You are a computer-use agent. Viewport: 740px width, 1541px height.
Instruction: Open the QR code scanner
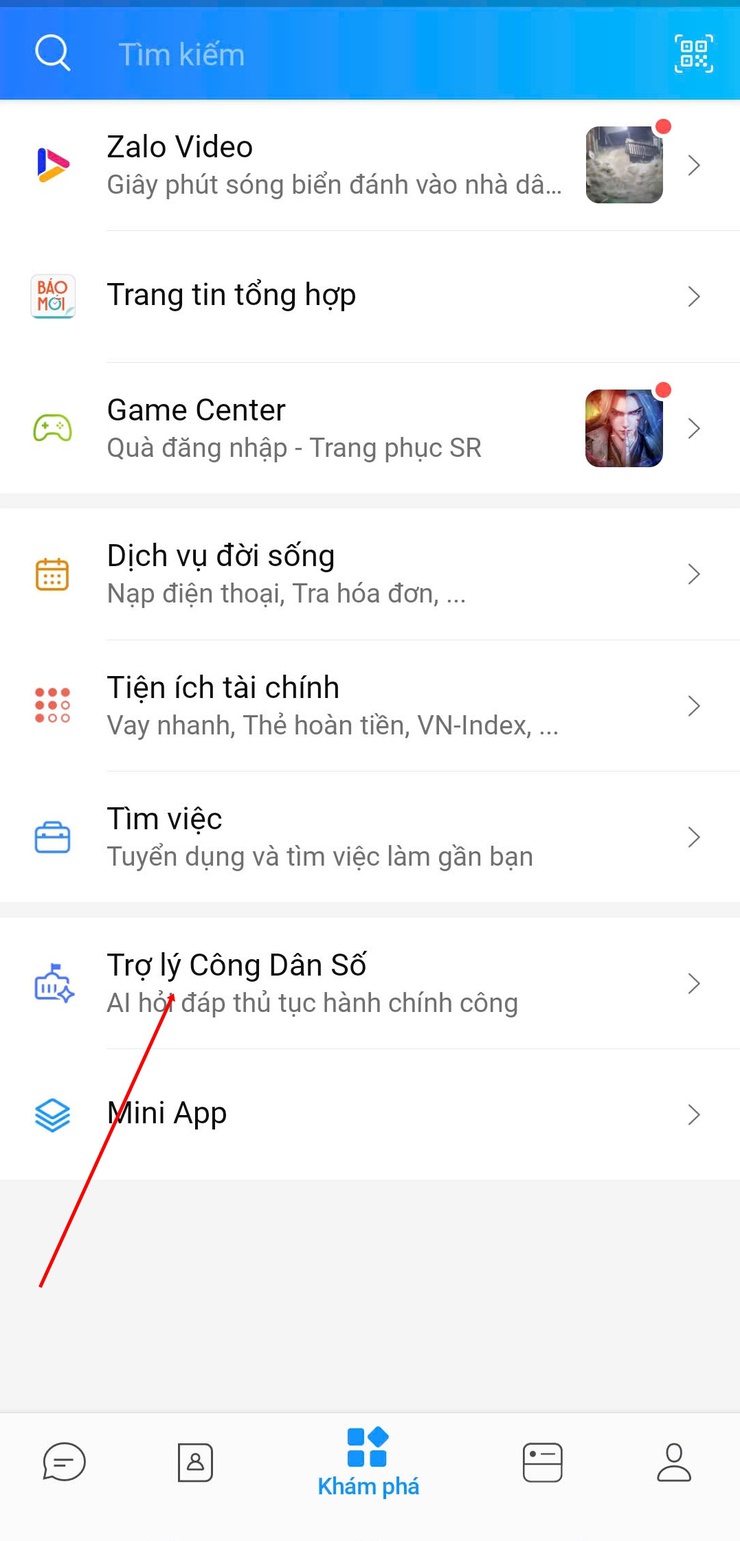[x=694, y=54]
